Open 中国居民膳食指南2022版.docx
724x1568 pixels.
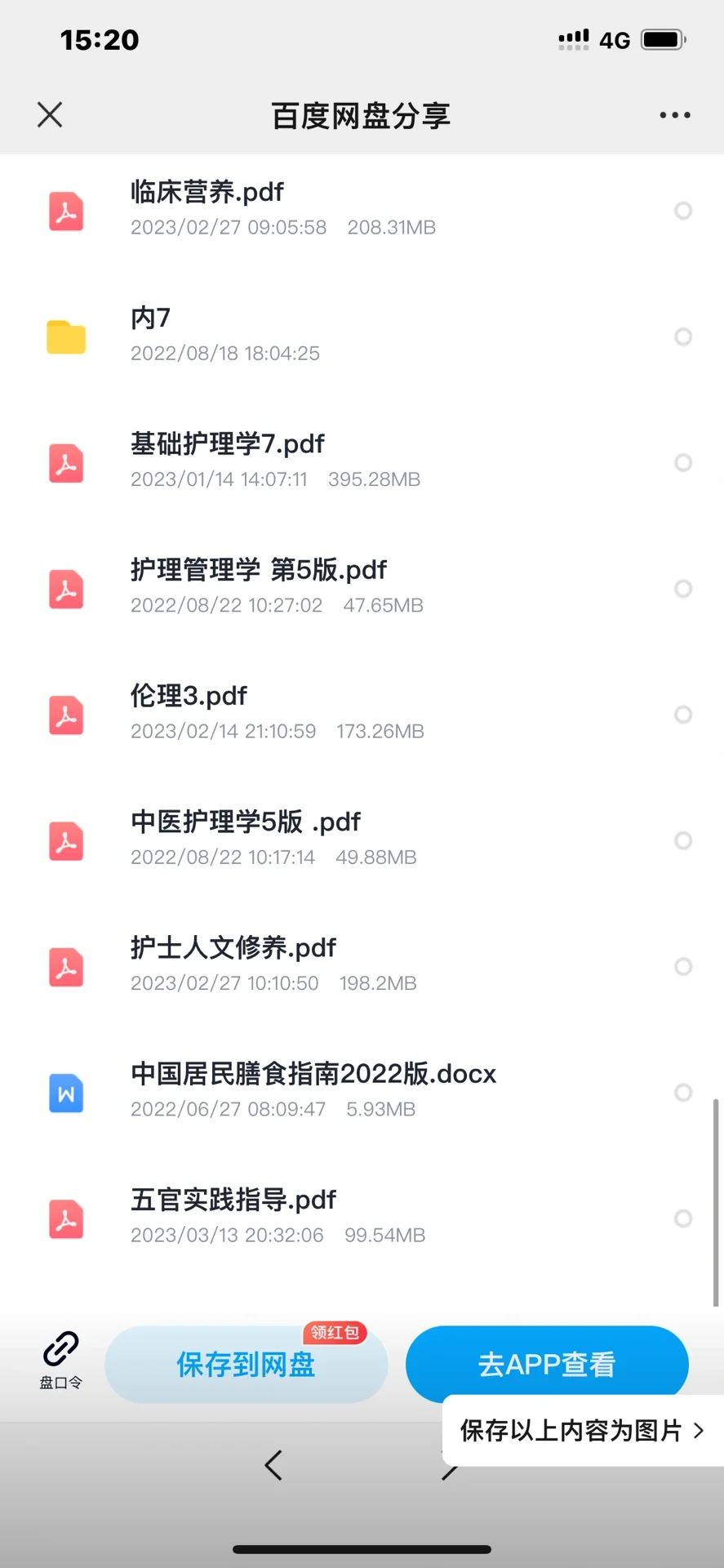point(313,1074)
